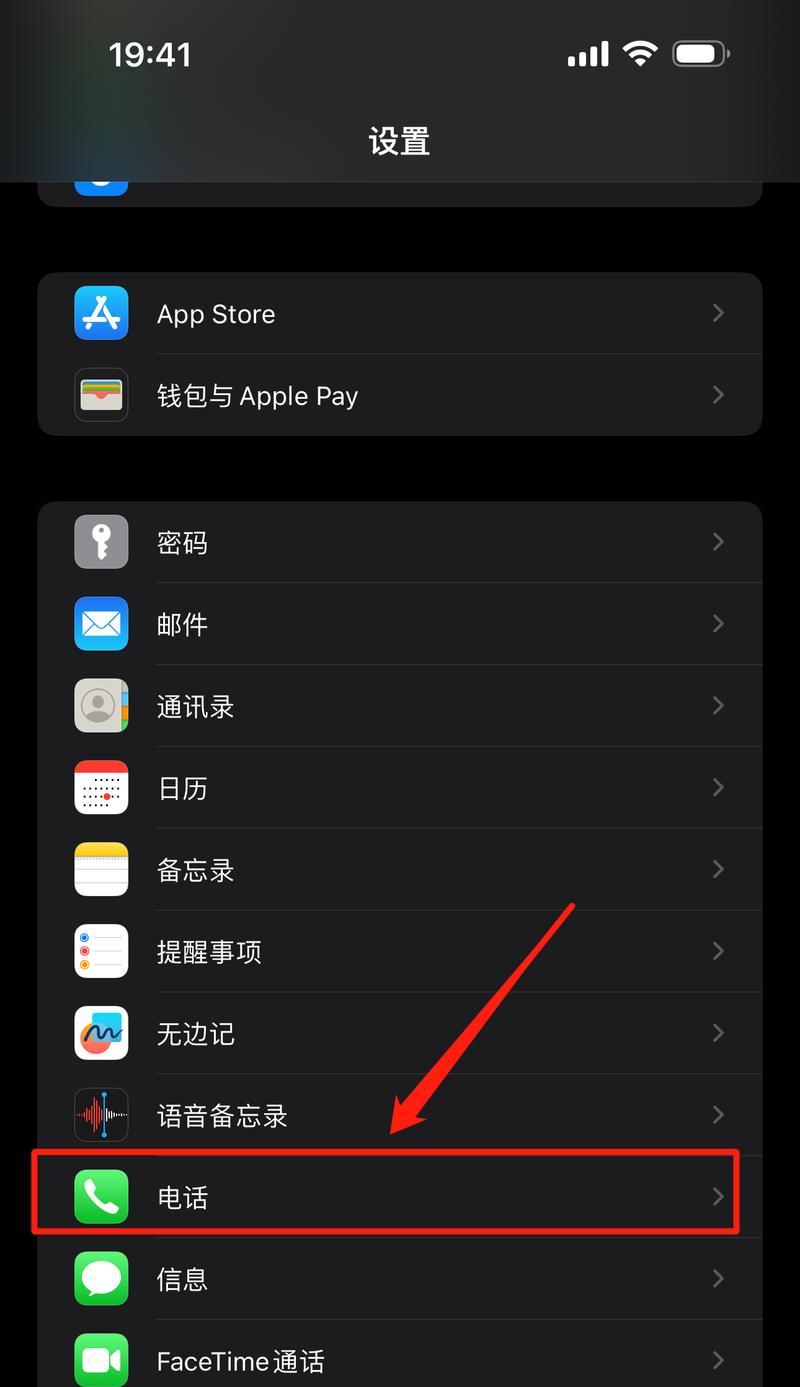
Task: Open 邮件 settings
Action: click(400, 625)
